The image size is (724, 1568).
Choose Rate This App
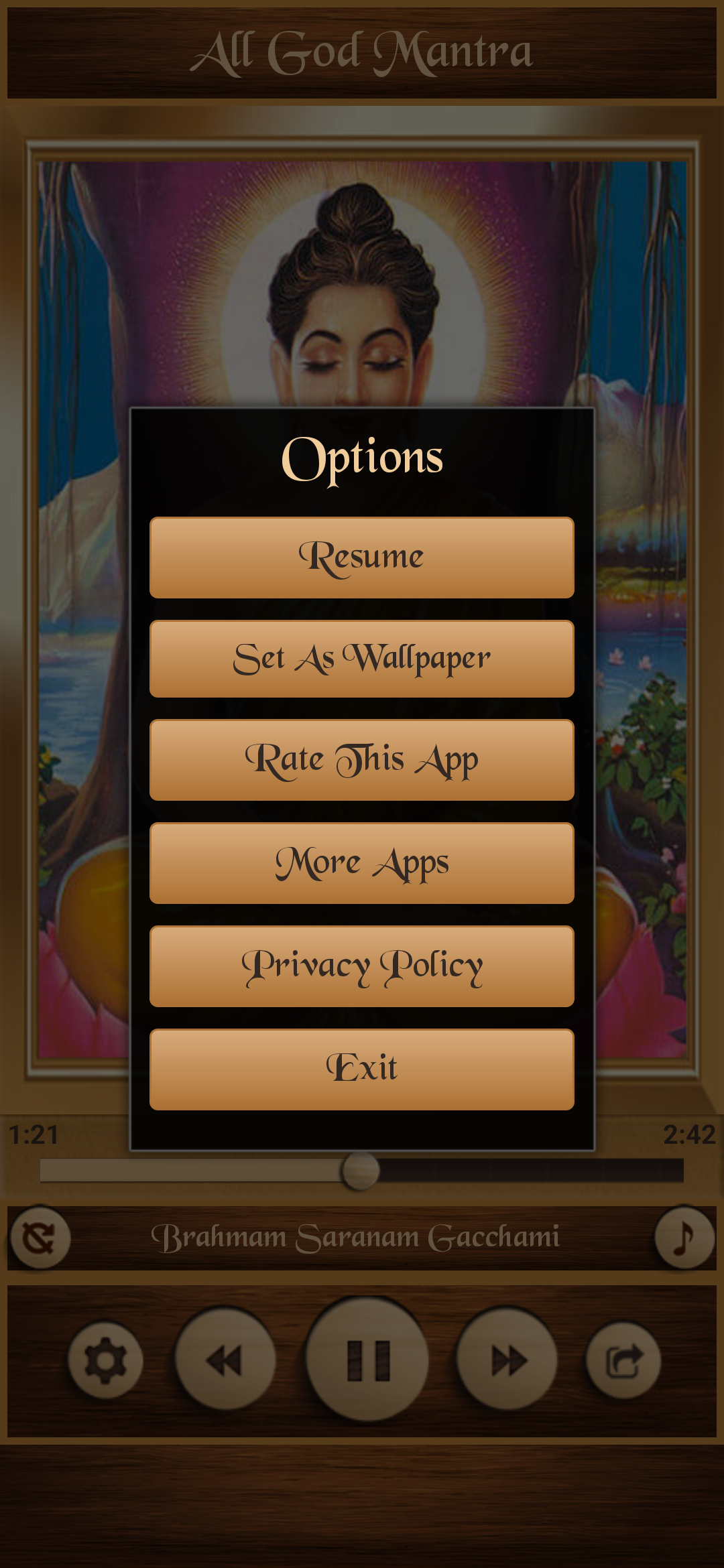tap(362, 761)
